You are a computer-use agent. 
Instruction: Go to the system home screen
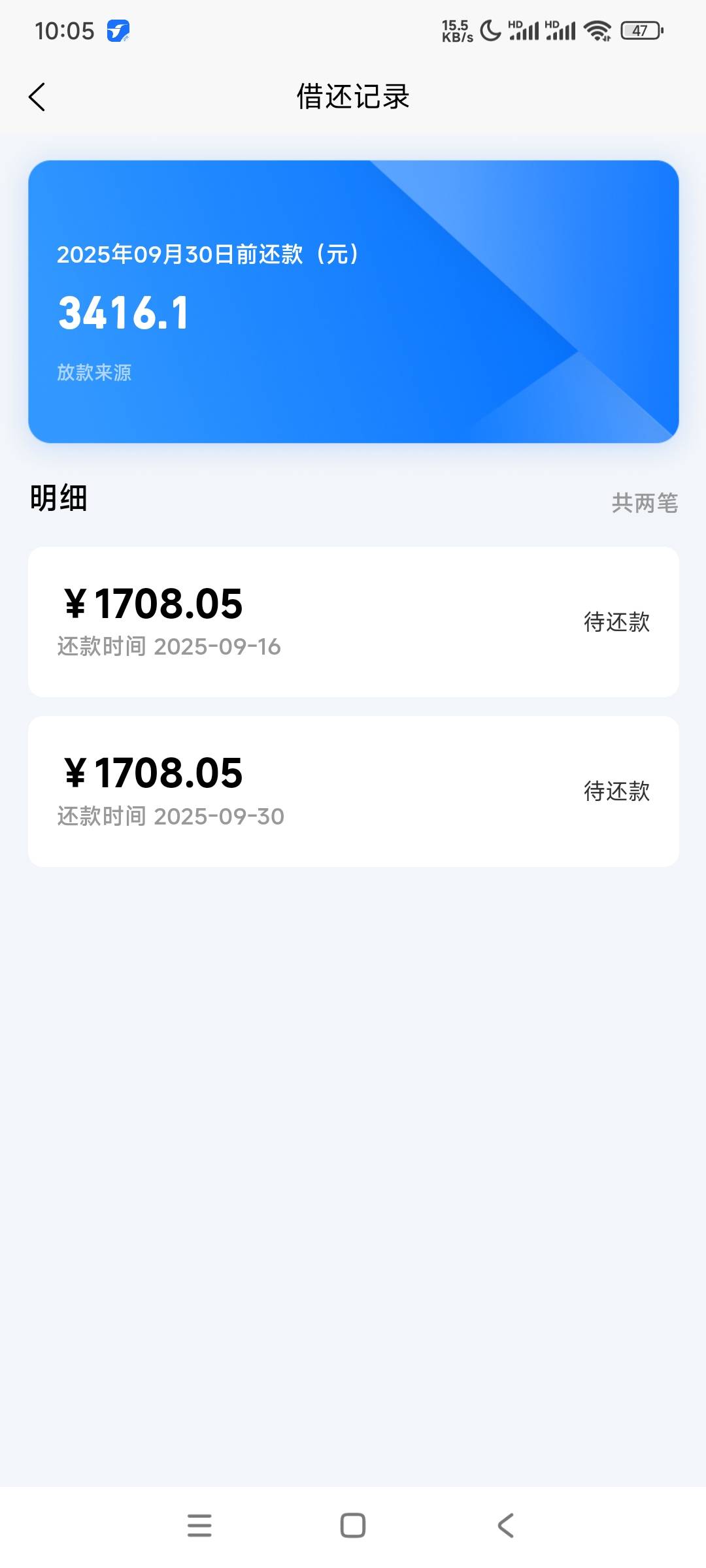[x=353, y=1526]
